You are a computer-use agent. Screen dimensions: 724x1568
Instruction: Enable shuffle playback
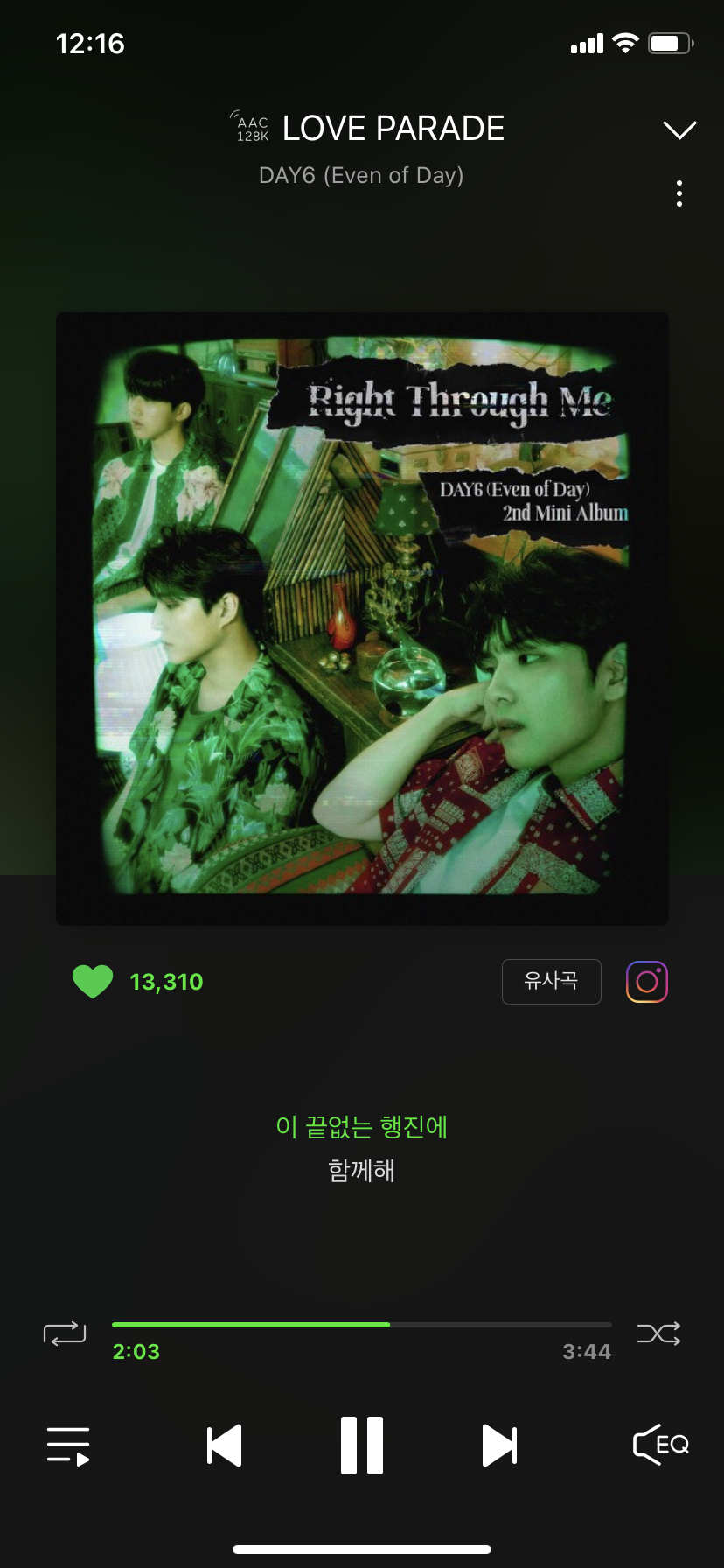pyautogui.click(x=659, y=1333)
